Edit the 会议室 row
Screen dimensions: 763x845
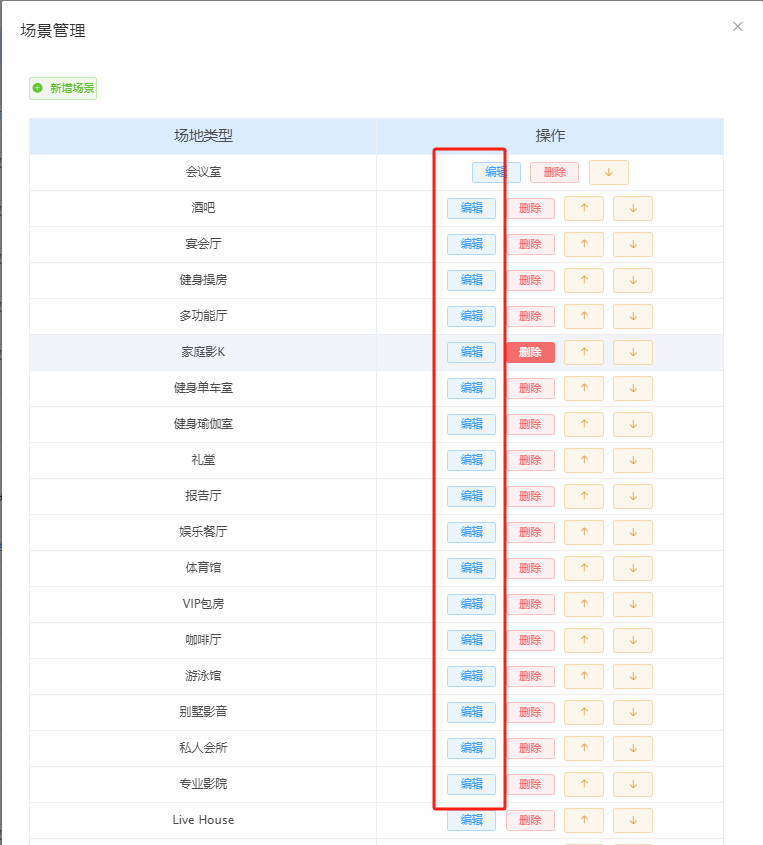click(x=496, y=172)
